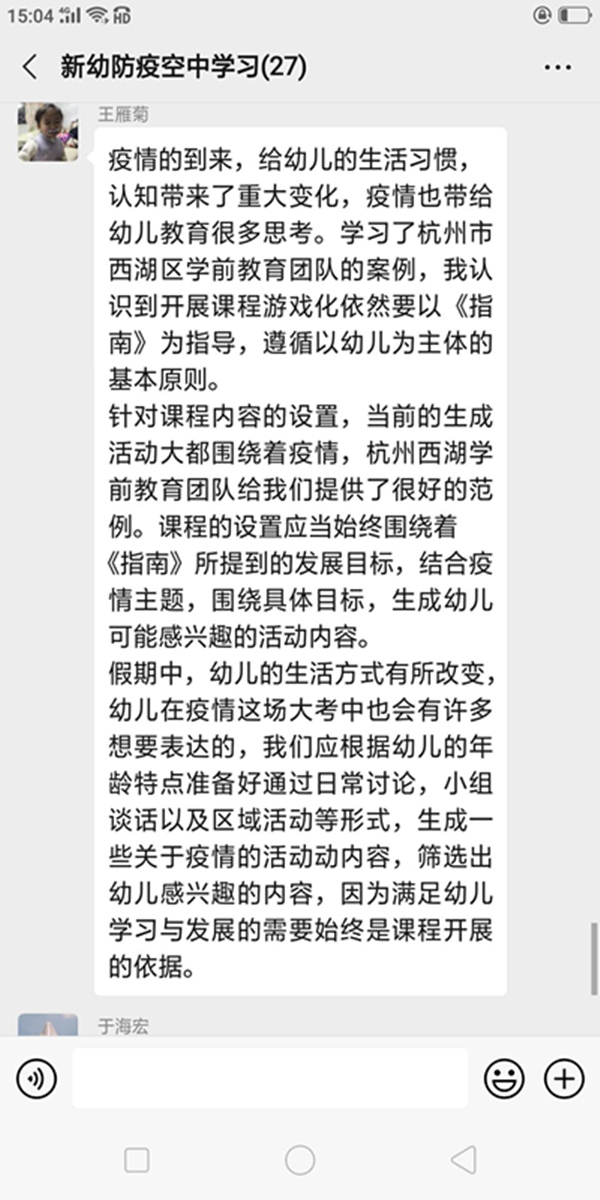Open recent apps from navigation bar
The image size is (600, 1200).
coord(137,1160)
